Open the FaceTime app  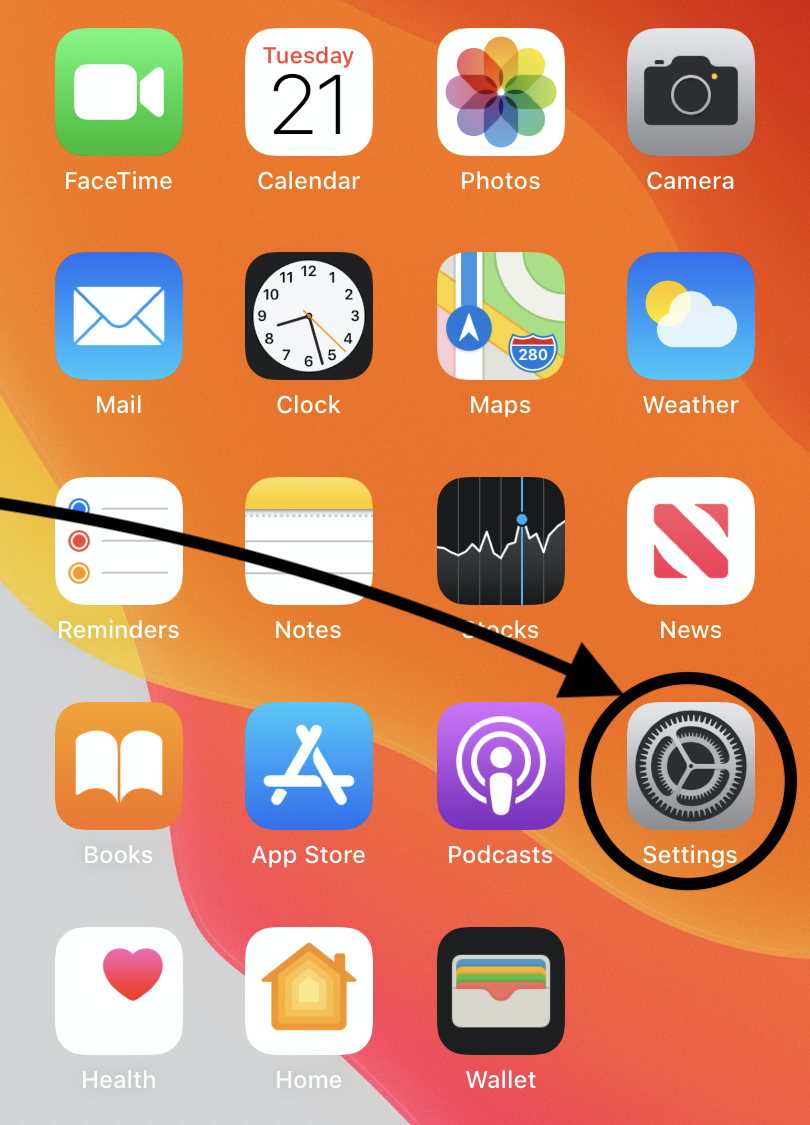[119, 92]
